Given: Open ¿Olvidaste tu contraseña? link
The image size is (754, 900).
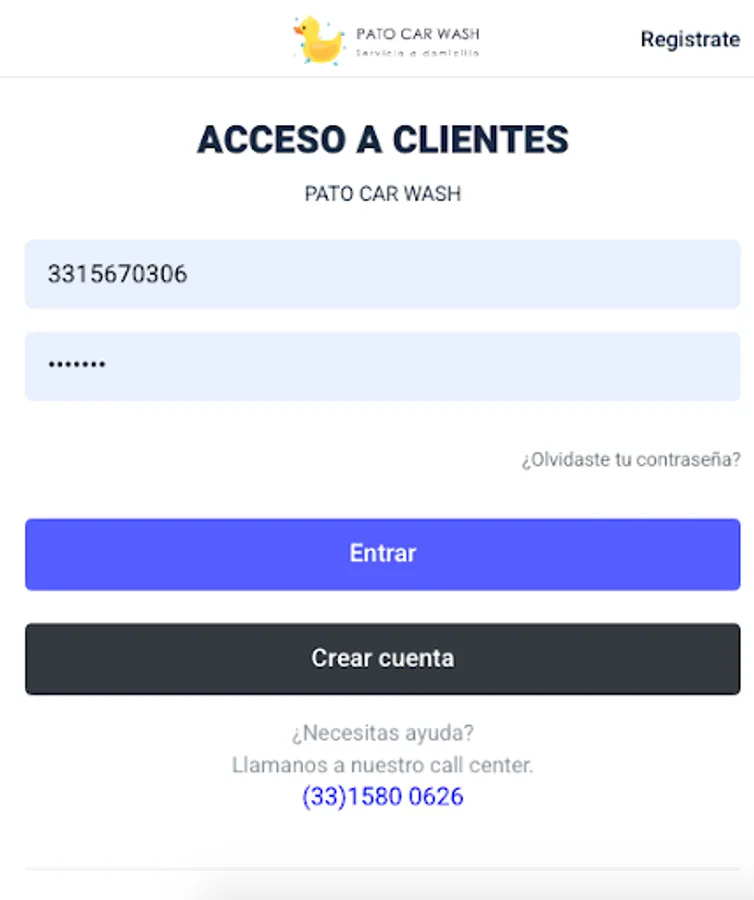Looking at the screenshot, I should click(630, 460).
